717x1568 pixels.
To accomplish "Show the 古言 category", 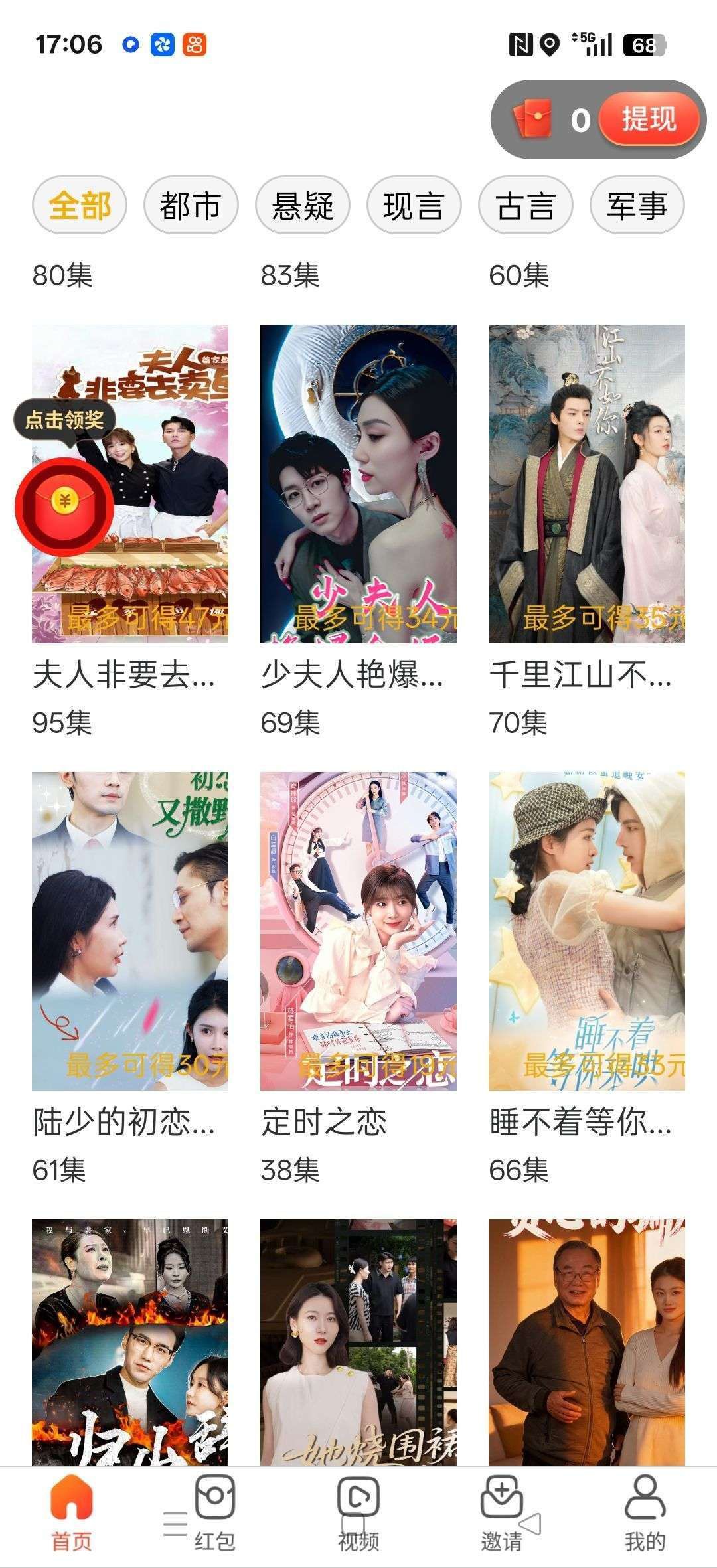I will [525, 205].
